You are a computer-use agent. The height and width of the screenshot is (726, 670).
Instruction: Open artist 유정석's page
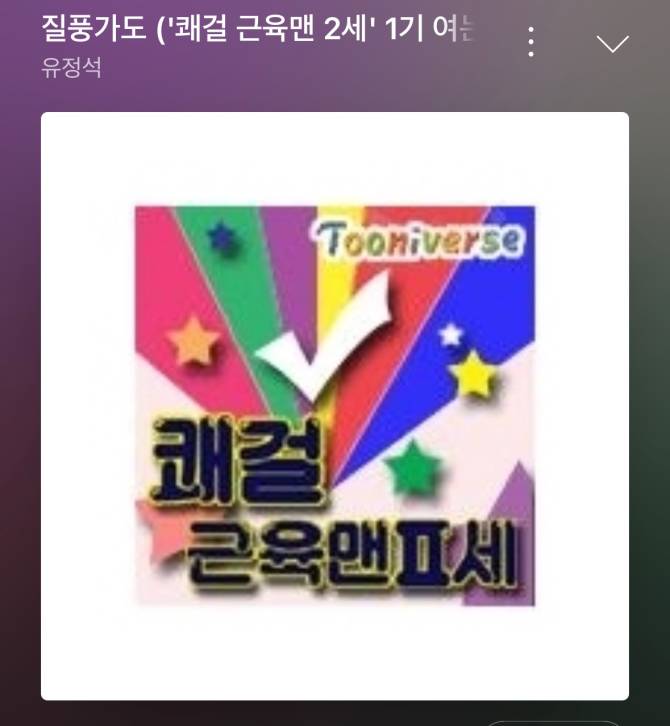(x=71, y=69)
